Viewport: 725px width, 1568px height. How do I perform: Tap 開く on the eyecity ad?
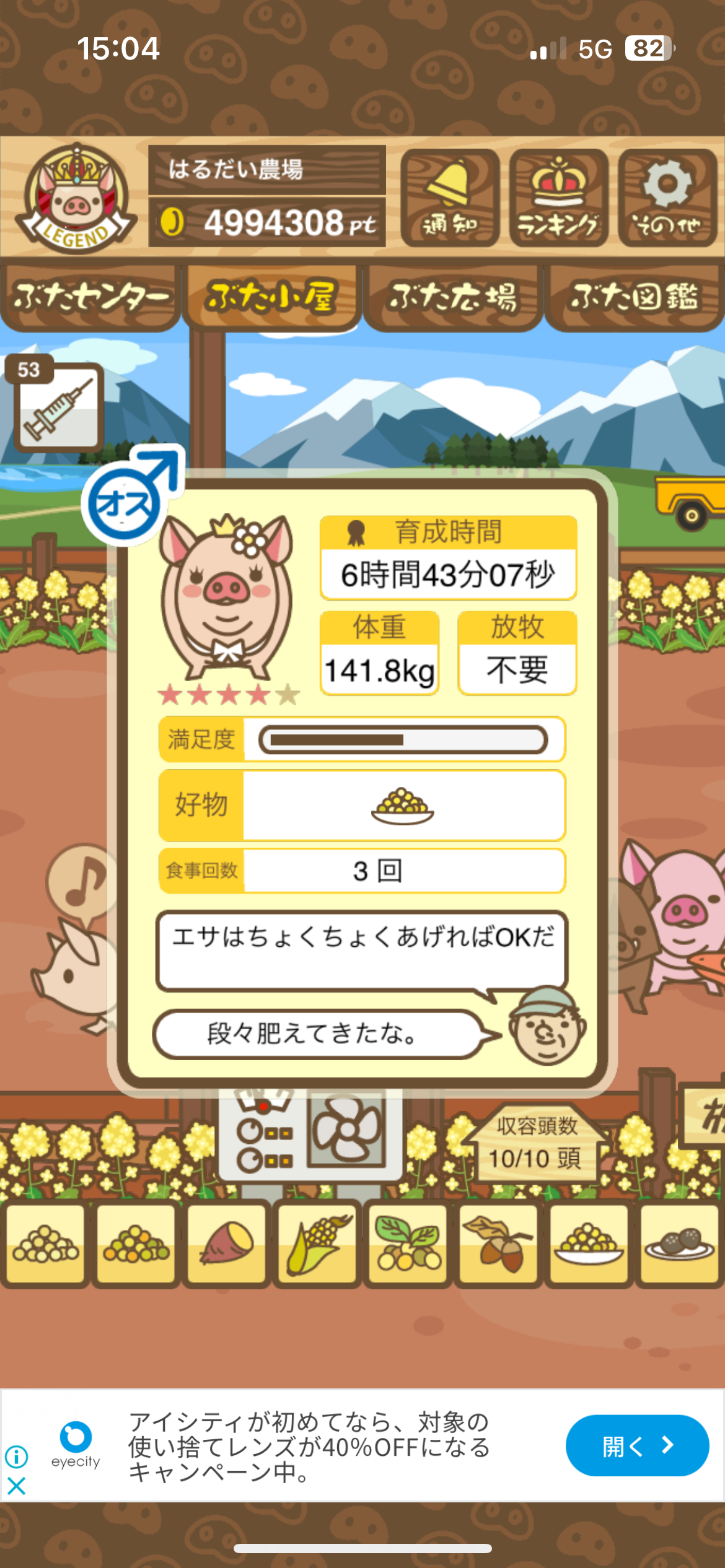pyautogui.click(x=636, y=1446)
